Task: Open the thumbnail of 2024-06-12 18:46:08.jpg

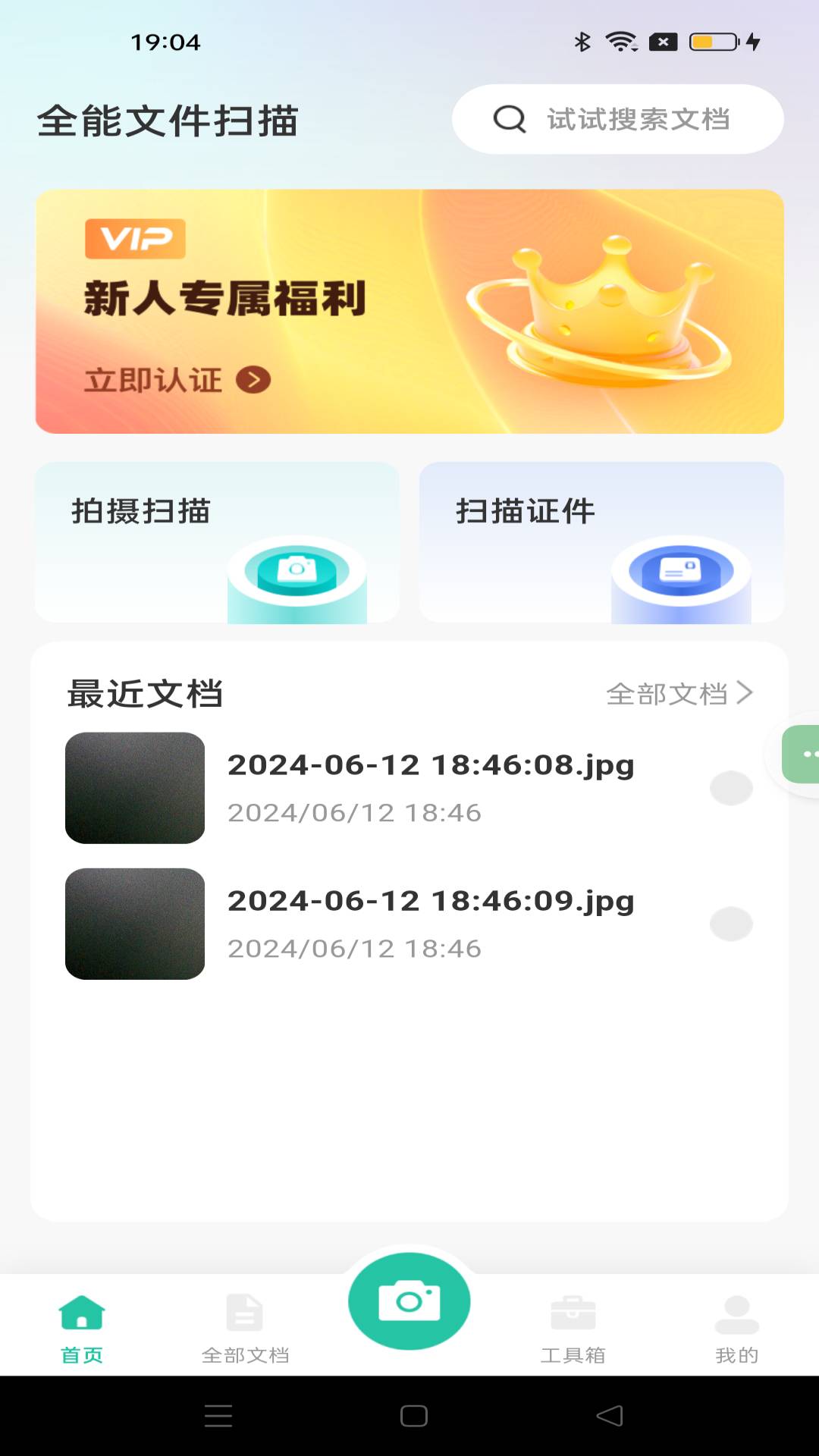Action: click(134, 788)
